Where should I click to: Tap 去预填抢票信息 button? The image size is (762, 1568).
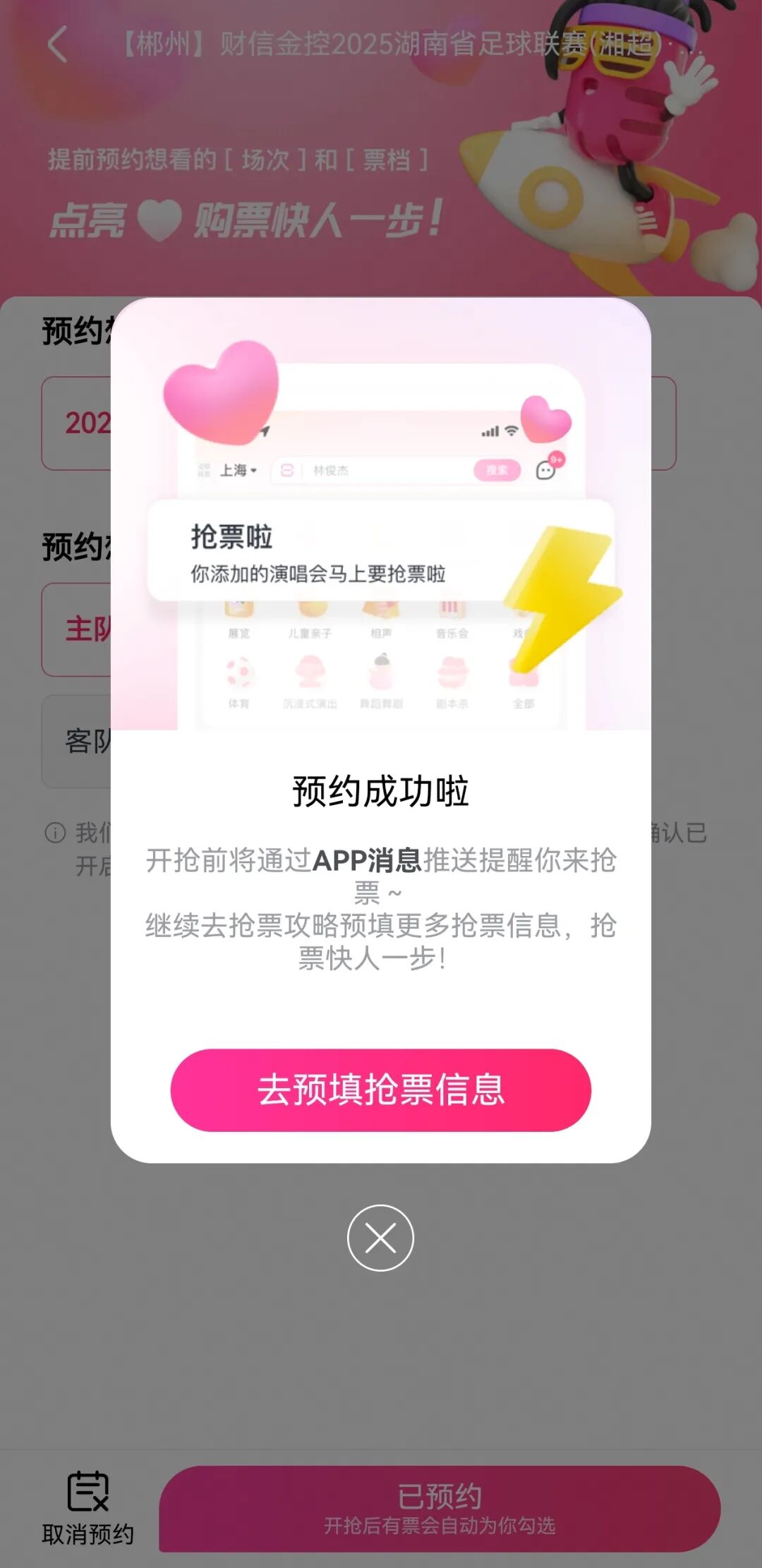click(380, 1090)
